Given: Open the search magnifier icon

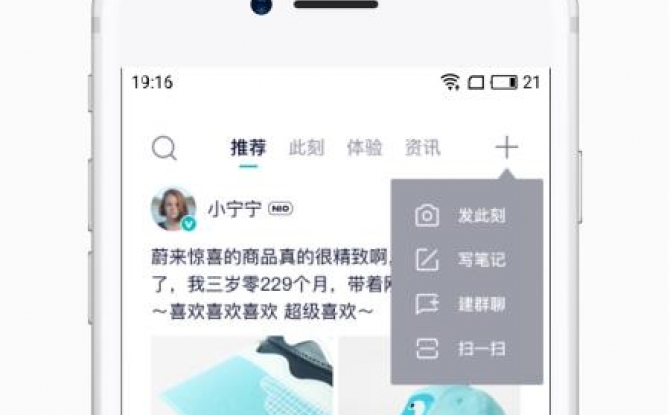Looking at the screenshot, I should 164,149.
